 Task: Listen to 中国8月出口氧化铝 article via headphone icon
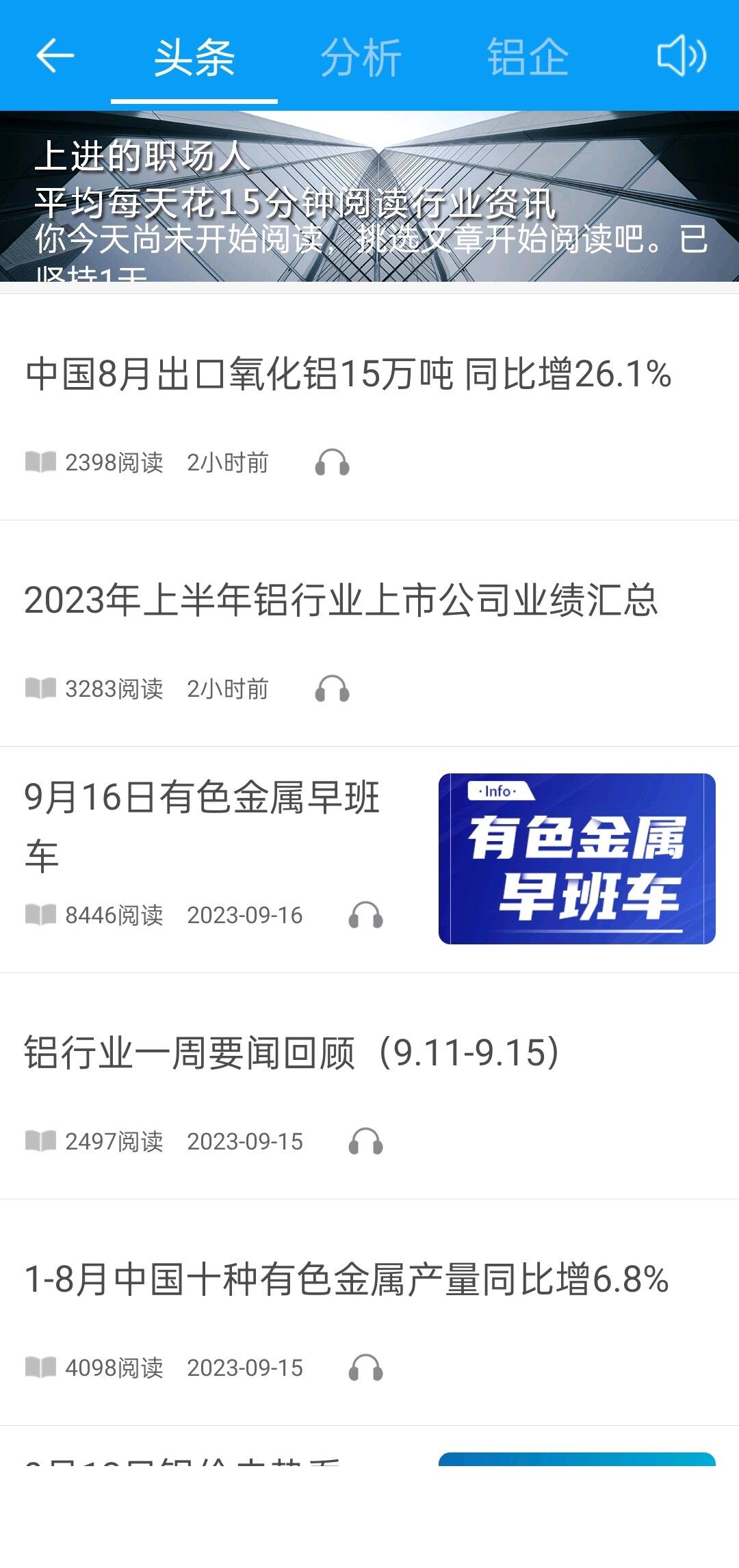[x=333, y=463]
